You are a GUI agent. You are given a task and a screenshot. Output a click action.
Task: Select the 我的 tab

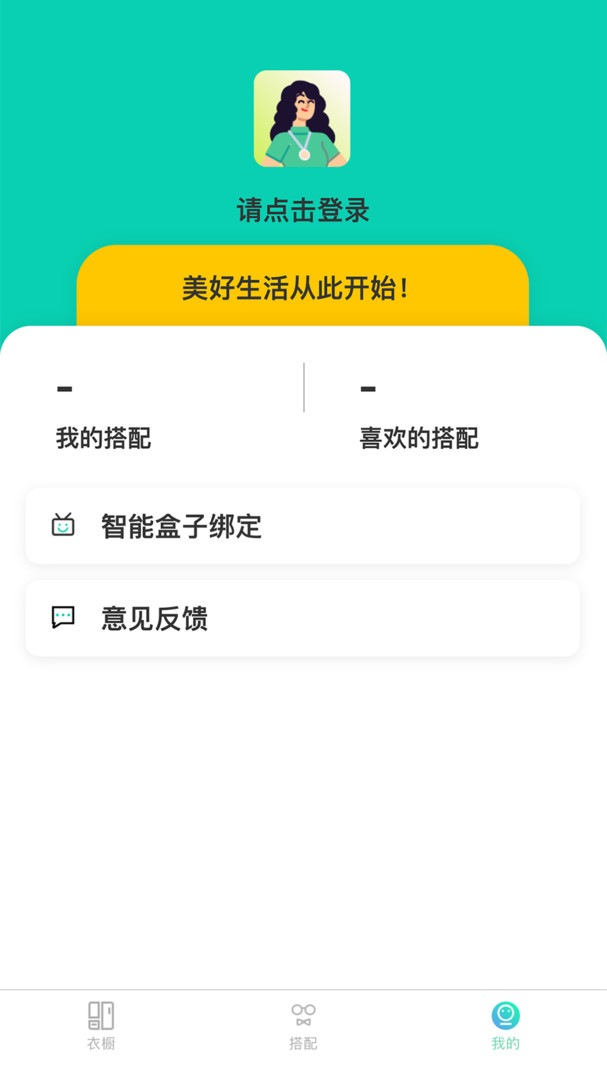(505, 1025)
